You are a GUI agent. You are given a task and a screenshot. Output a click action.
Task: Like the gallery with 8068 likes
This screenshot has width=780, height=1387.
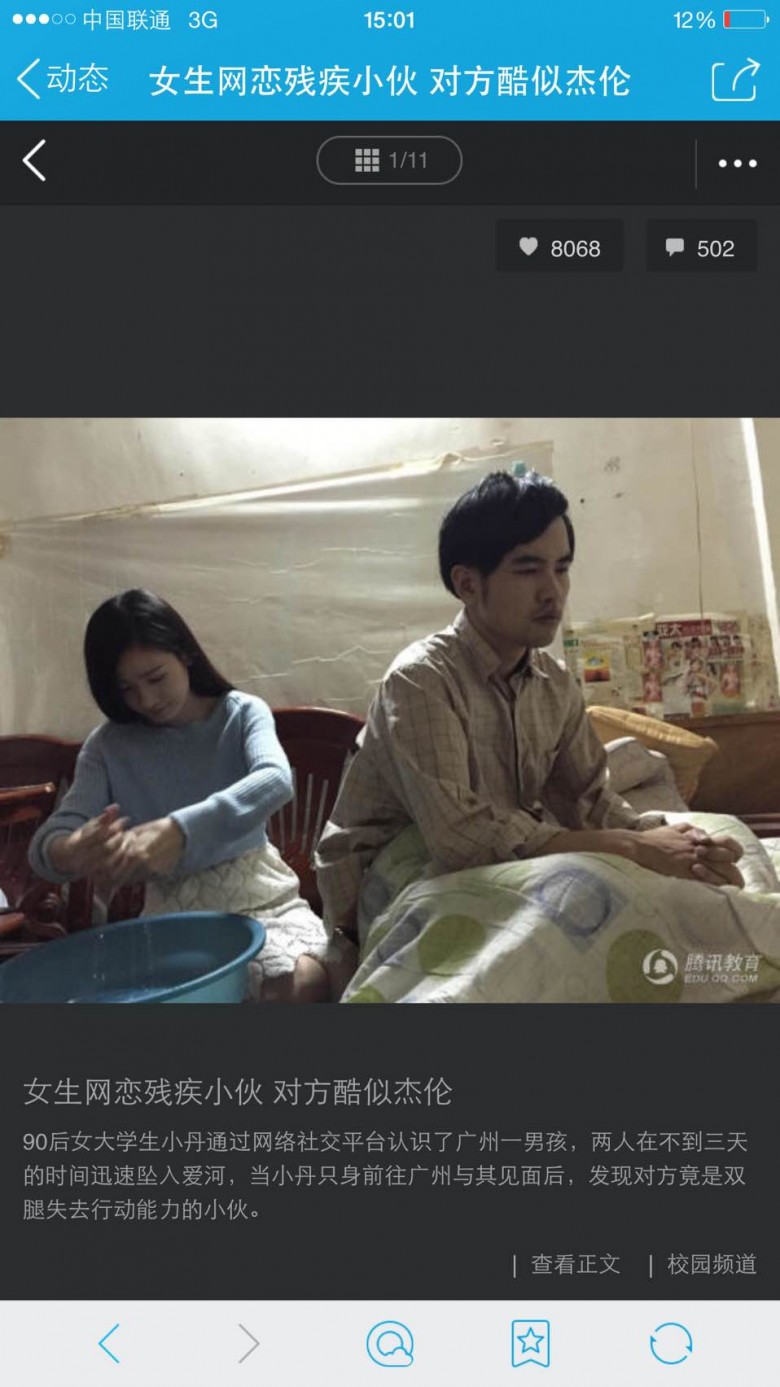[559, 247]
